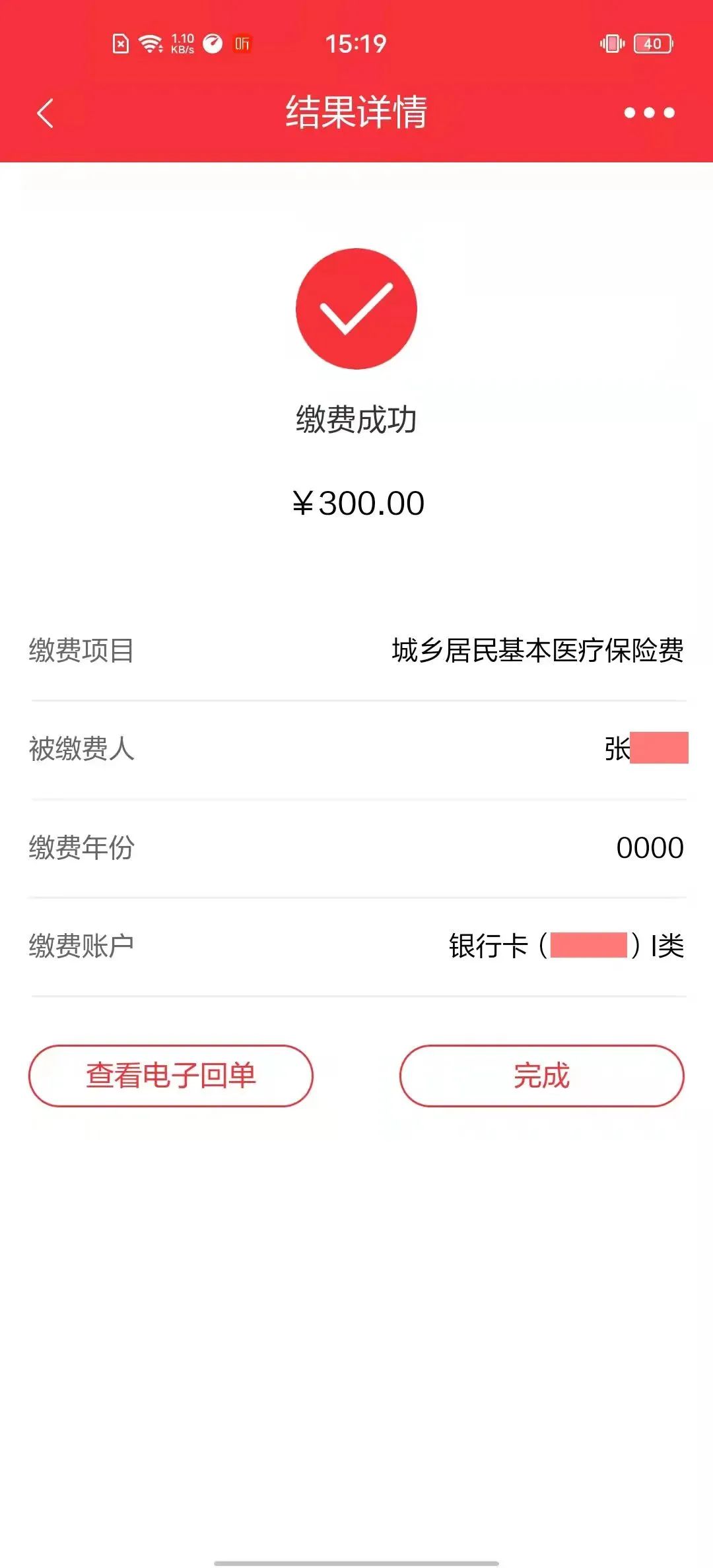713x1568 pixels.
Task: Tap the 完成 button to finish
Action: click(541, 1076)
